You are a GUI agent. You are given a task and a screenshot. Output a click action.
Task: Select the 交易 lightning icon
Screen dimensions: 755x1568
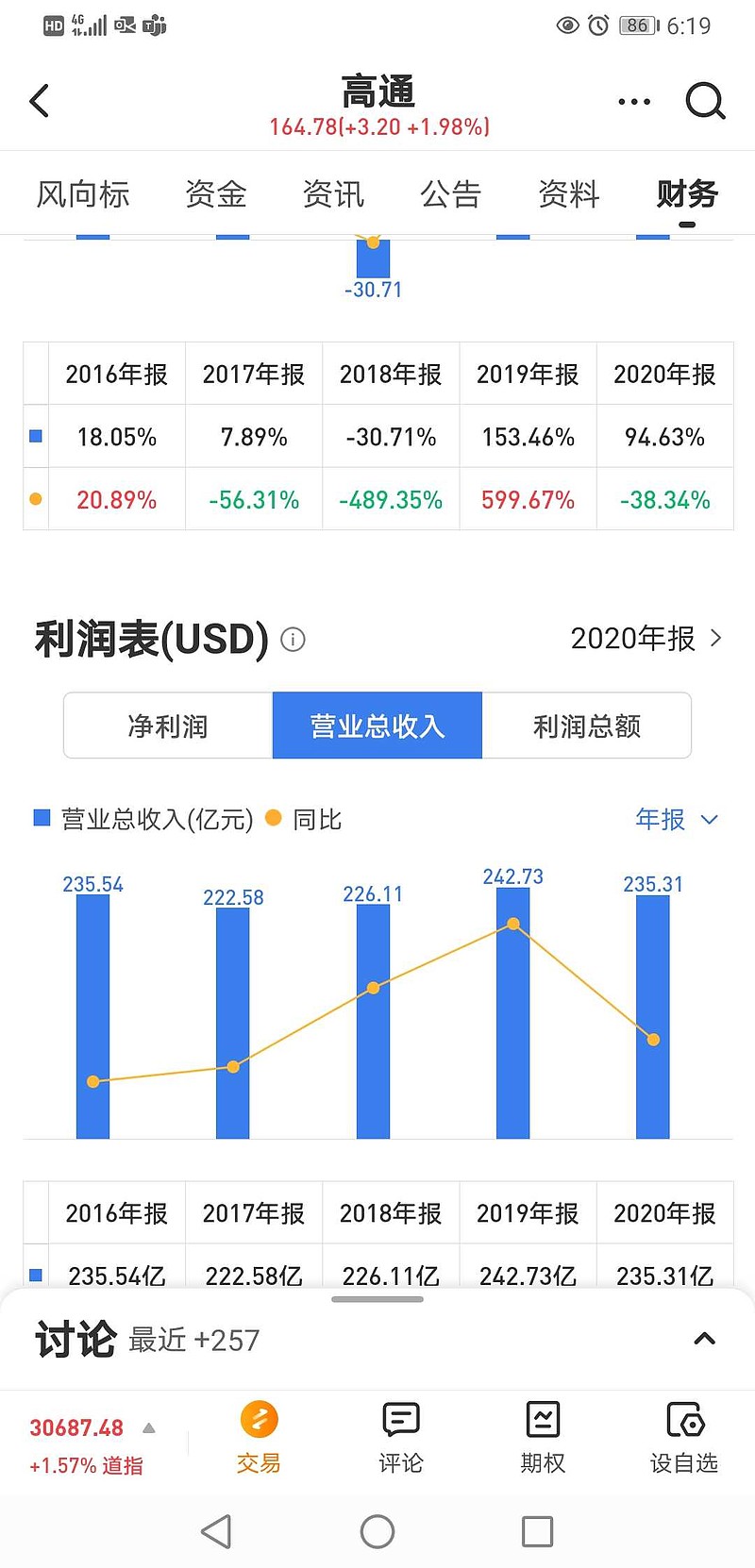[x=260, y=1419]
